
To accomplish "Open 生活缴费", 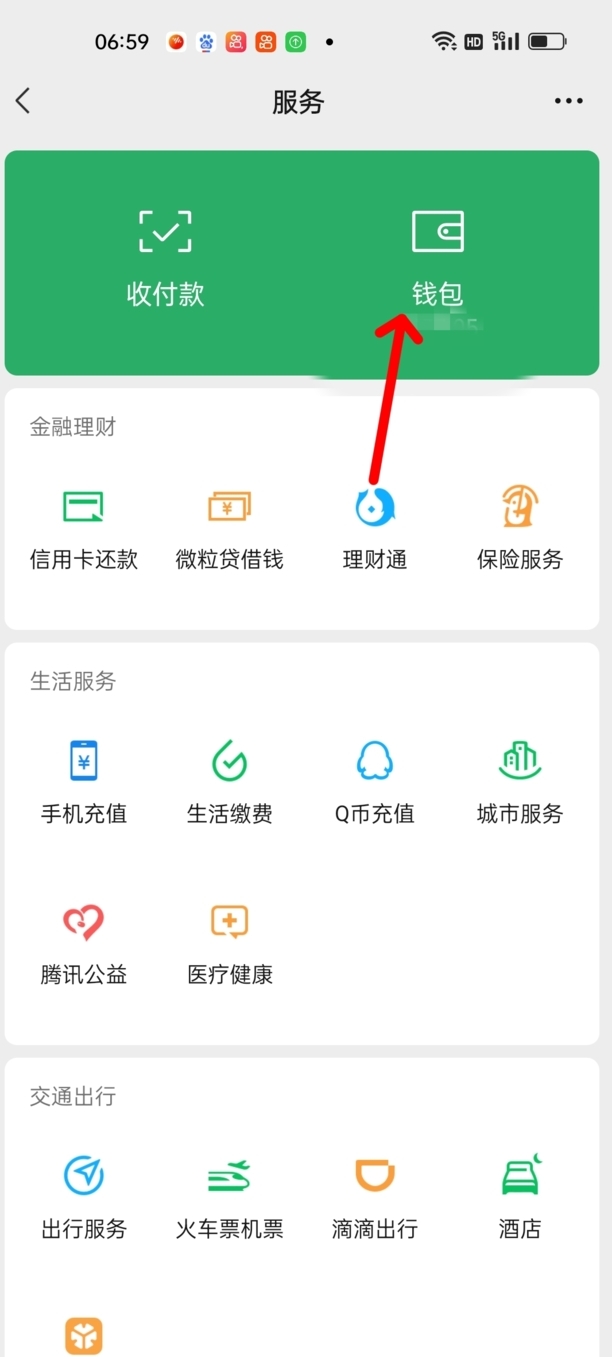I will 229,783.
